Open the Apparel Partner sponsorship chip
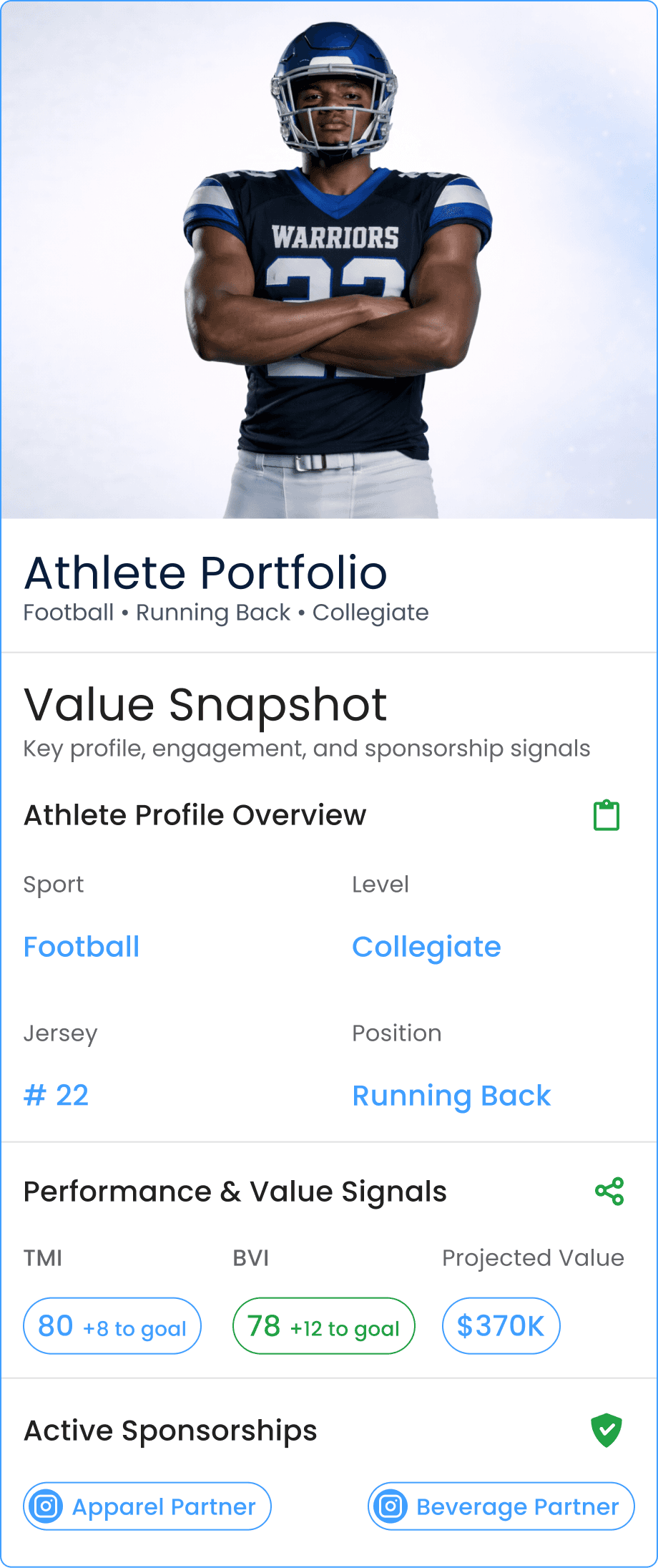The image size is (658, 1568). click(147, 1506)
